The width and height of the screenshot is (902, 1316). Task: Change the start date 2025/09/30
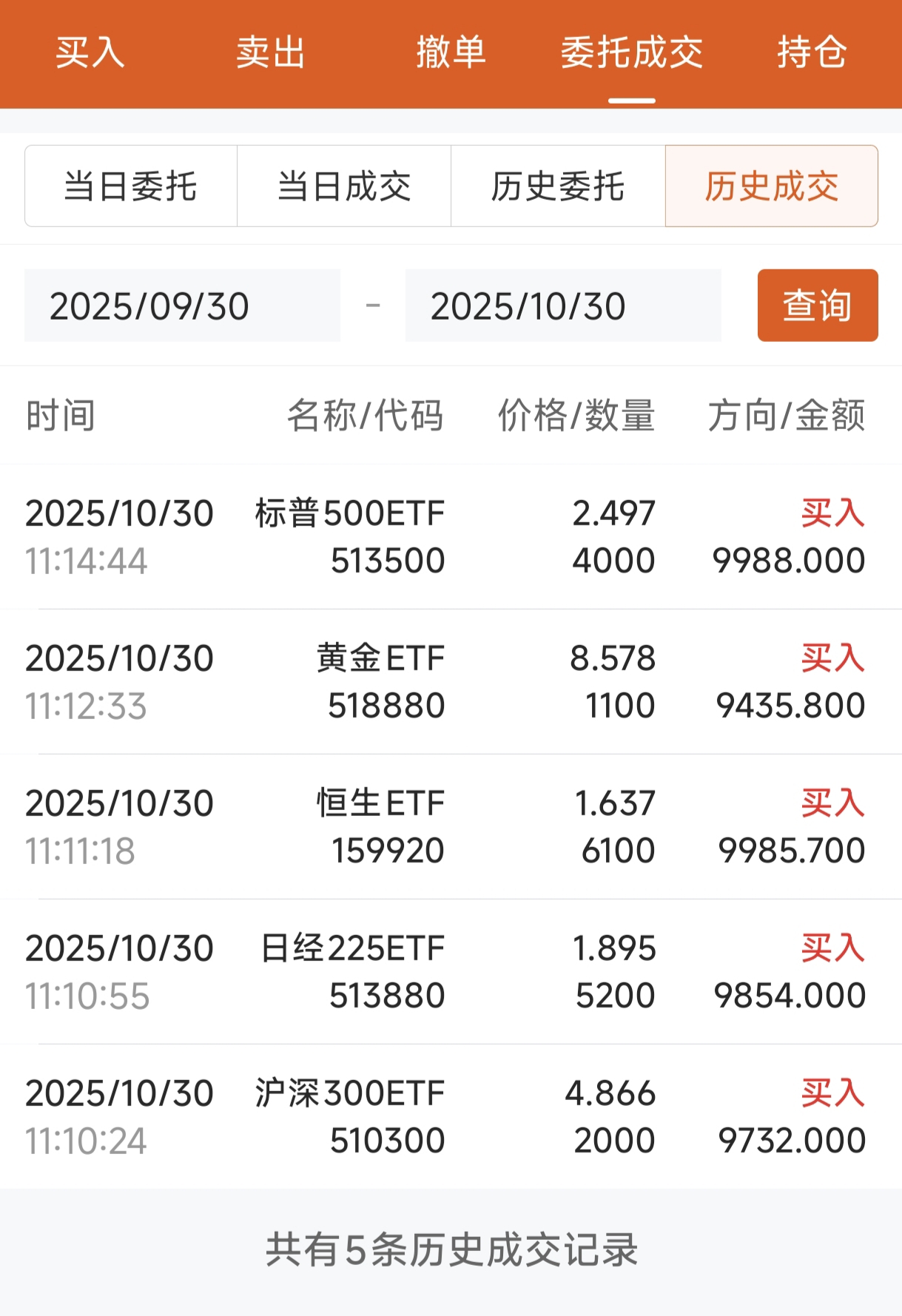(x=182, y=306)
